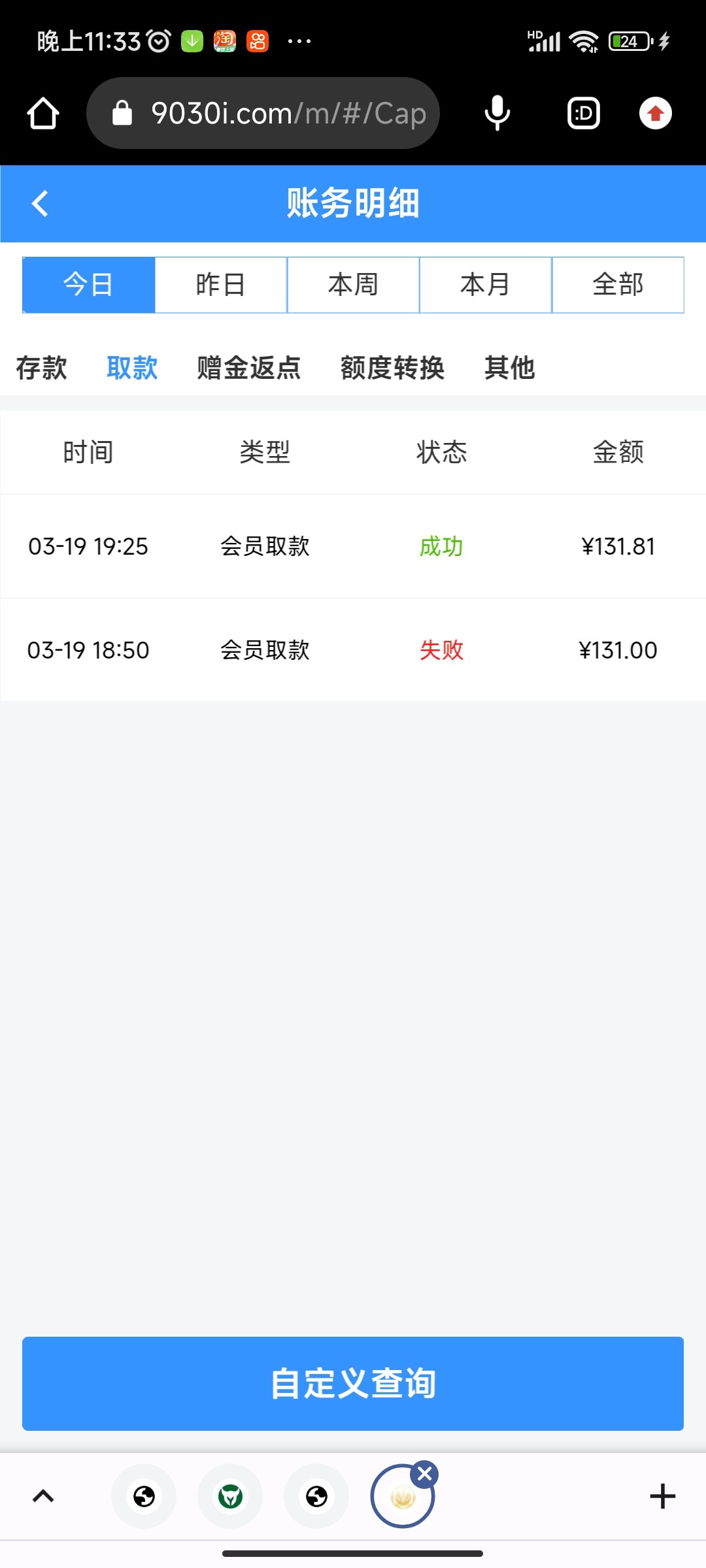The width and height of the screenshot is (706, 1568).
Task: Go back from 账务明细 page
Action: 41,203
